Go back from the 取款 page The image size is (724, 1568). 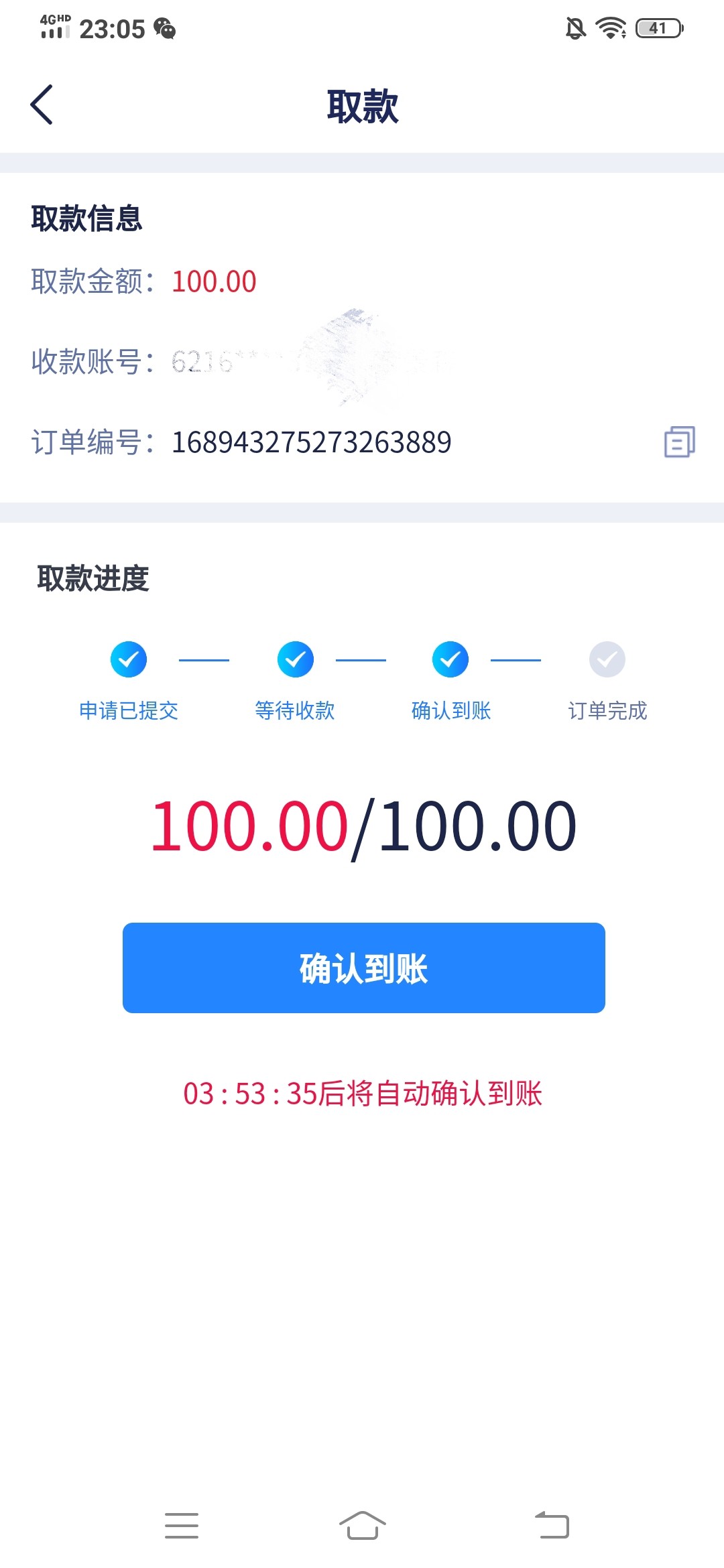[x=42, y=105]
